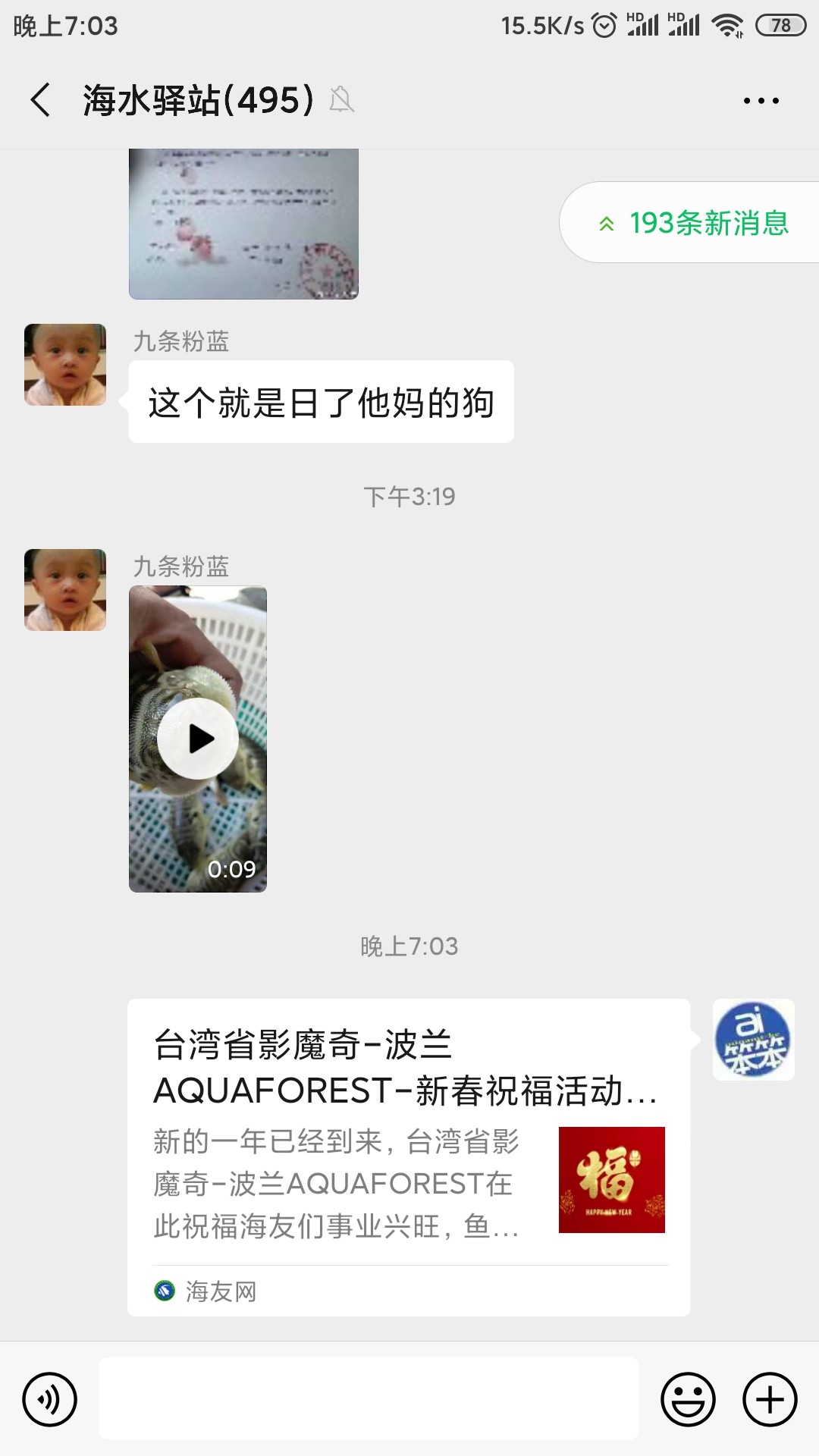This screenshot has height=1456, width=819.
Task: Play the 0:09 video from 九条粉蓝
Action: point(198,739)
